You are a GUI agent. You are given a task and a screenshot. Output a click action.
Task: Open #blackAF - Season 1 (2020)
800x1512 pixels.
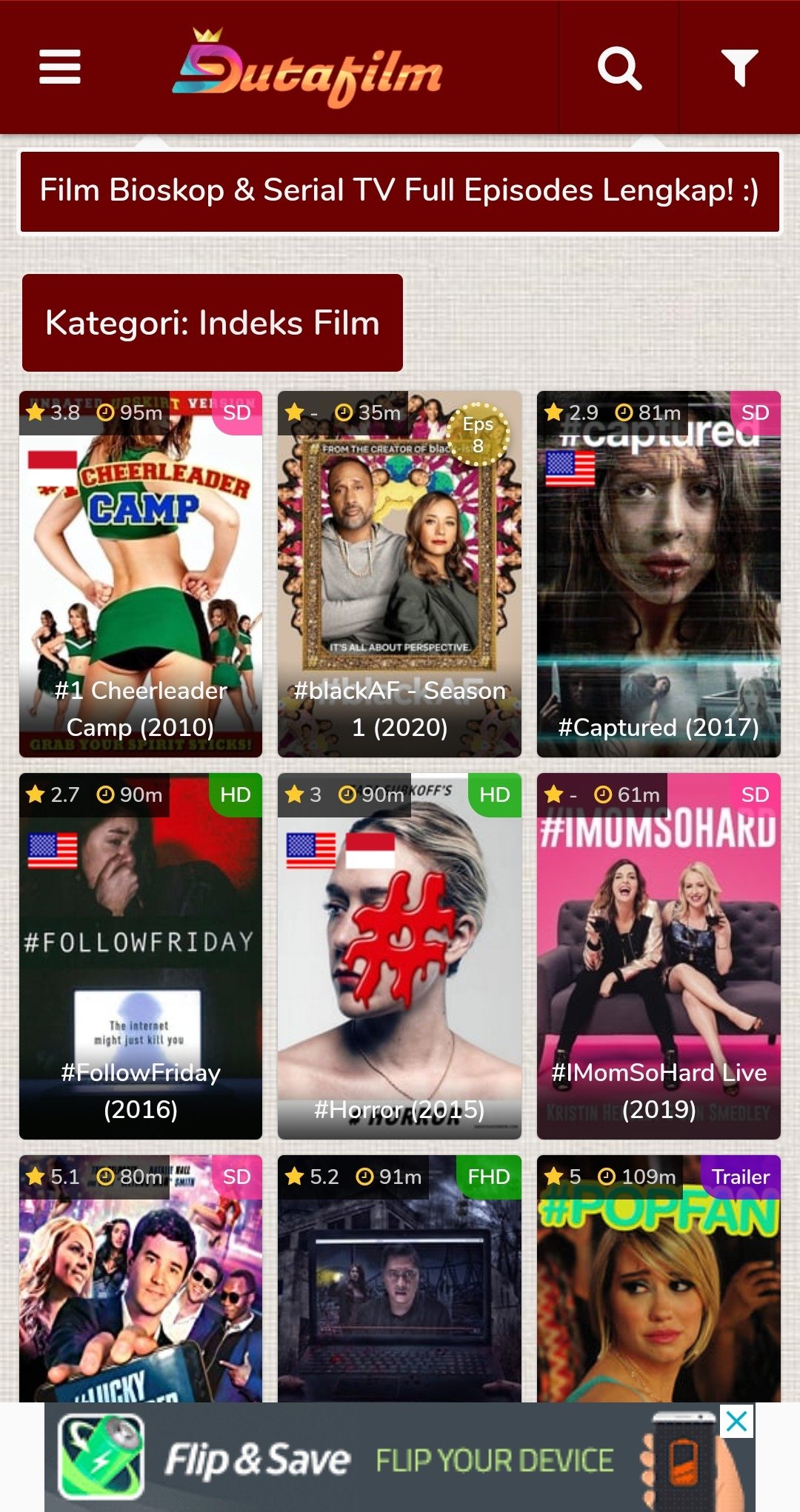click(399, 574)
